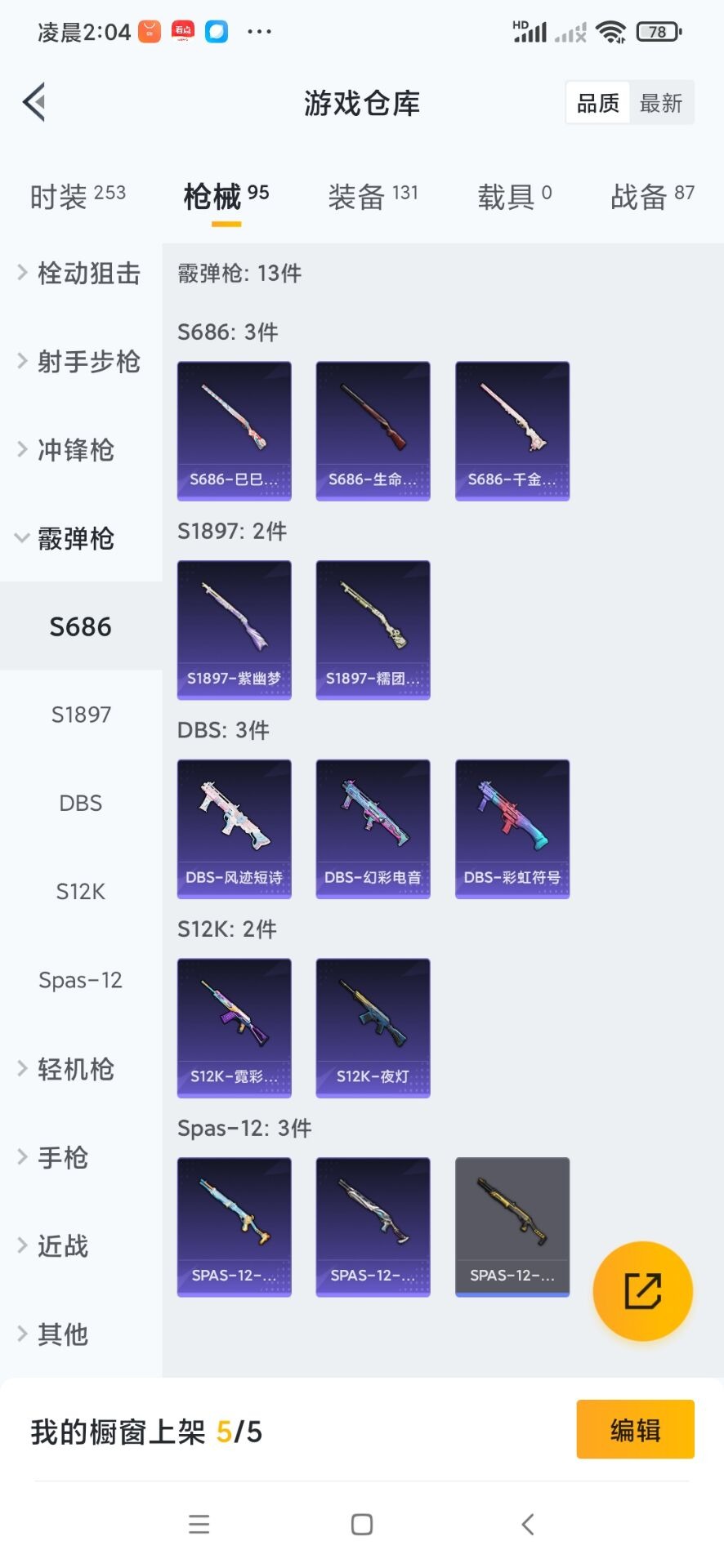Open recent apps from the navigation bar
724x1568 pixels.
(x=199, y=1524)
